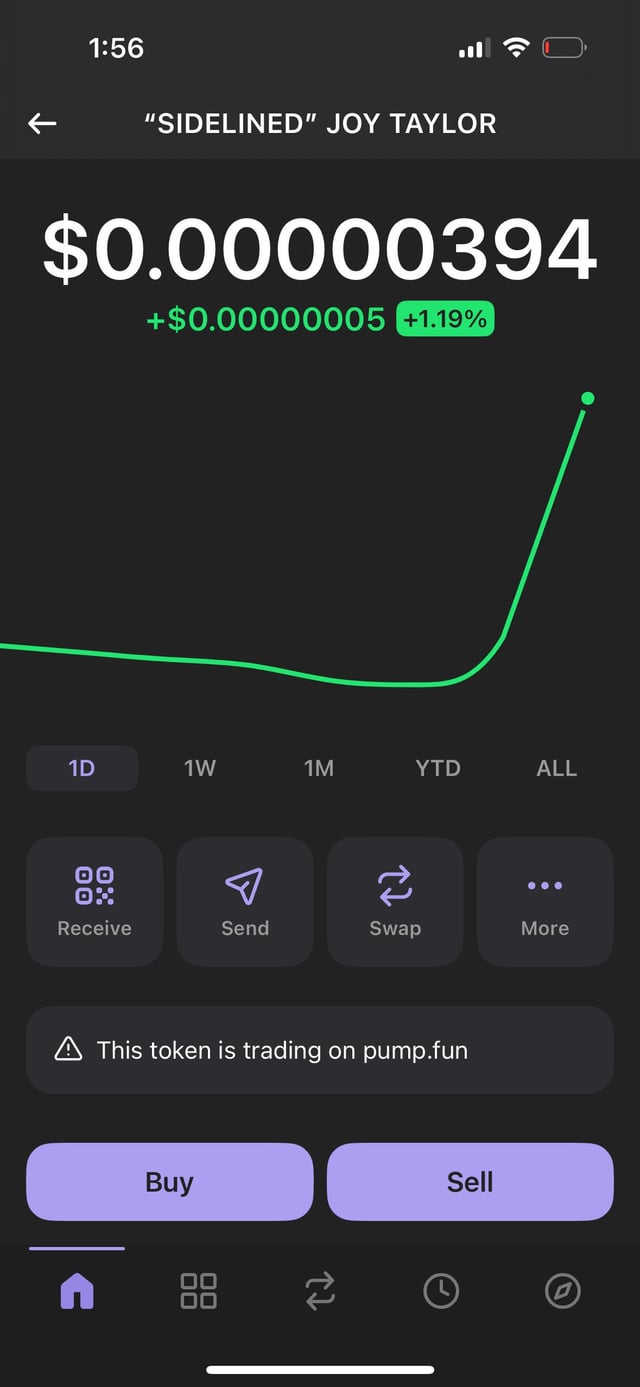Image resolution: width=640 pixels, height=1387 pixels.
Task: Select the 1D chart range
Action: coord(81,768)
